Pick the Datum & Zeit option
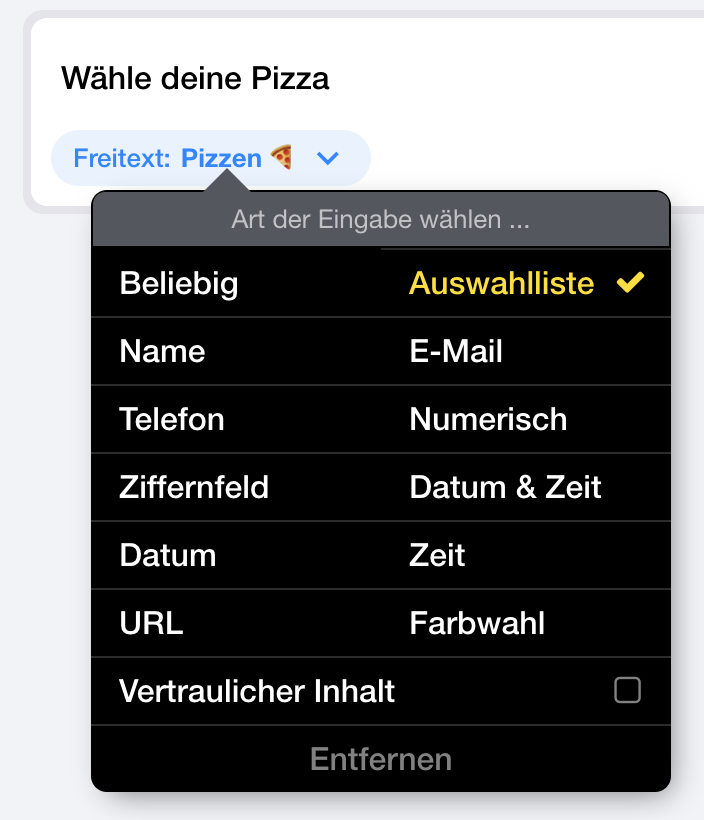The height and width of the screenshot is (820, 704). pos(505,487)
